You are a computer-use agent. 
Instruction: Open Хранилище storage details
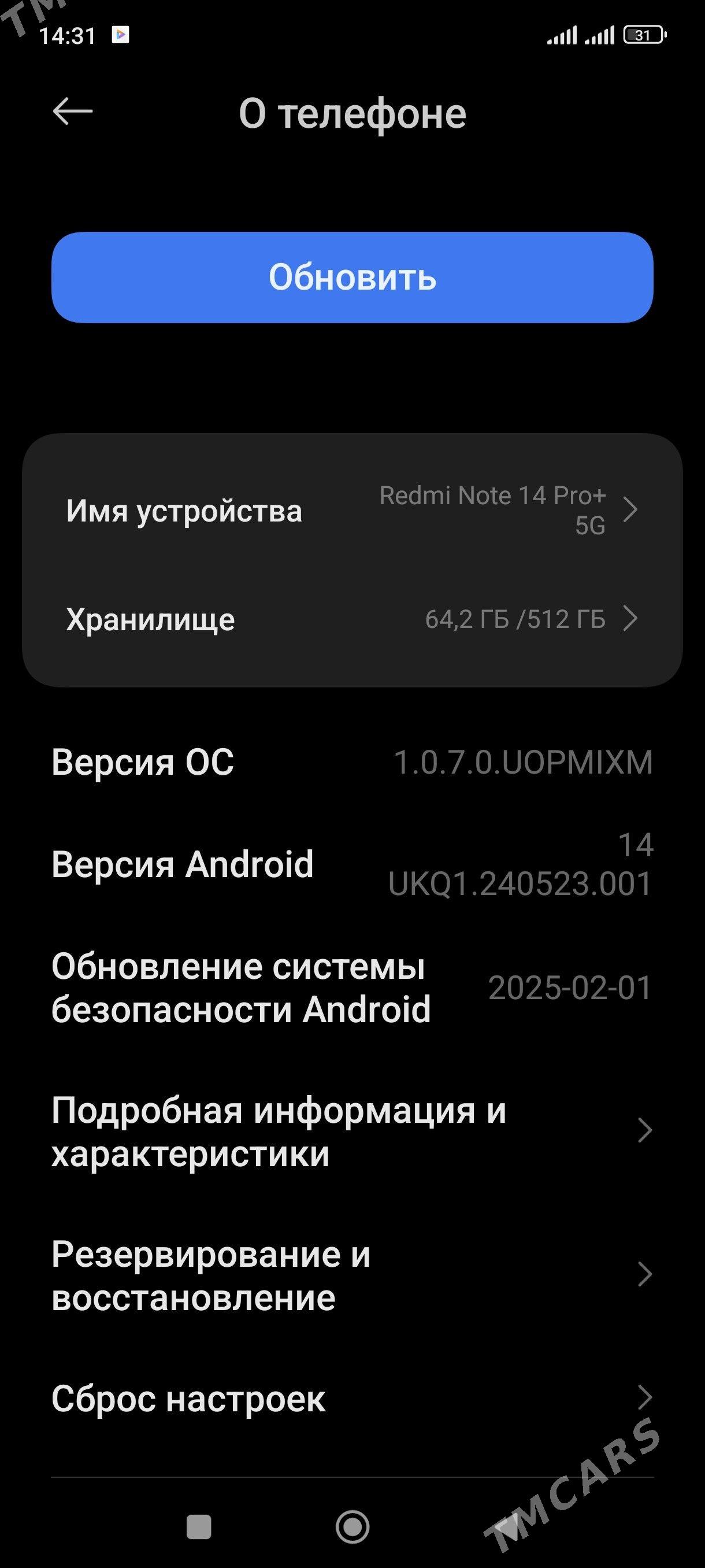(x=352, y=619)
